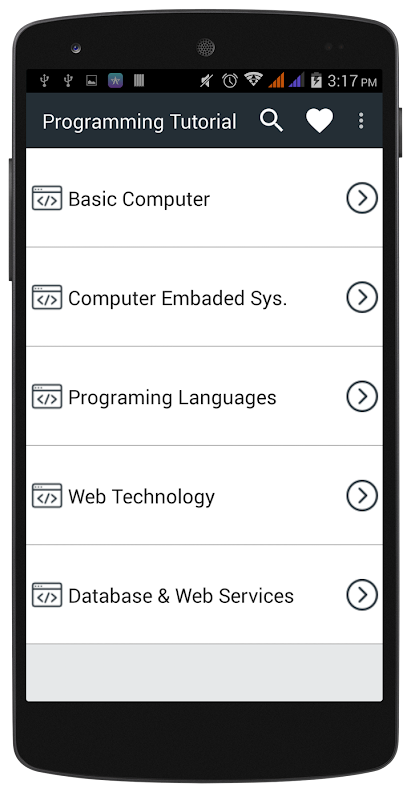Open Programing Languages tutorials
The image size is (411, 800).
tap(204, 396)
